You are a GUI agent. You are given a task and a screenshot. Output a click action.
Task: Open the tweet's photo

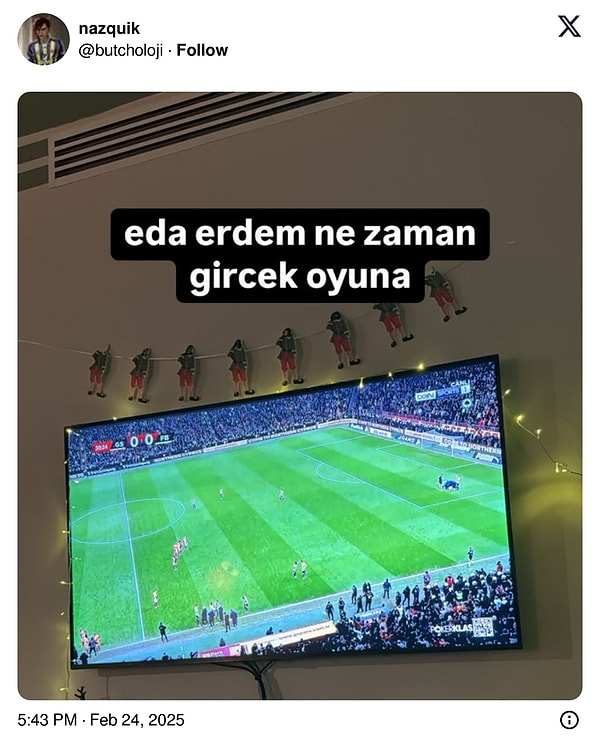pyautogui.click(x=300, y=395)
